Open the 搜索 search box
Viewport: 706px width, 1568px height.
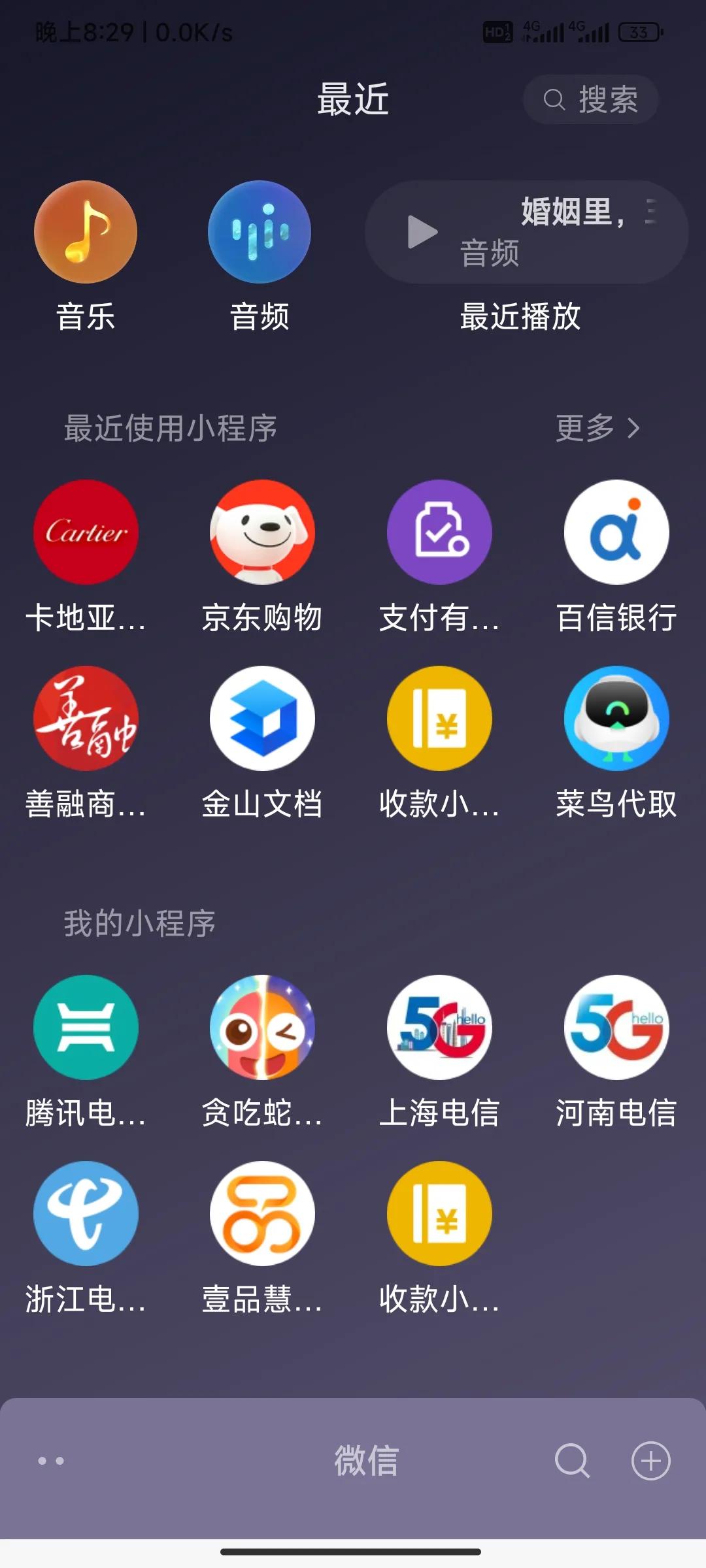click(x=590, y=100)
